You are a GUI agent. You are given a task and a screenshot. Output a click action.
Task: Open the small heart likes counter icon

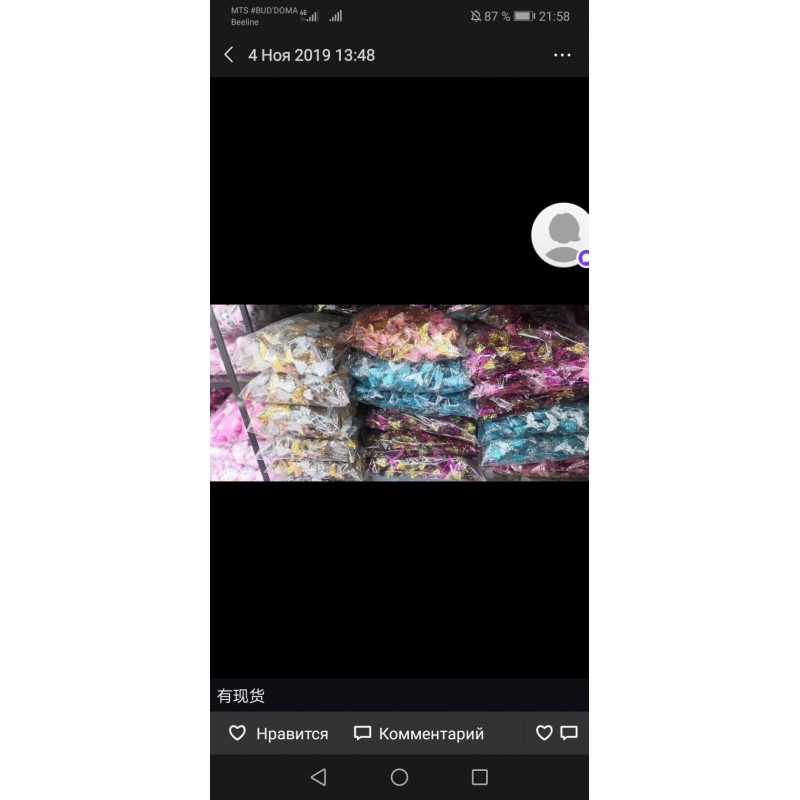[x=544, y=733]
